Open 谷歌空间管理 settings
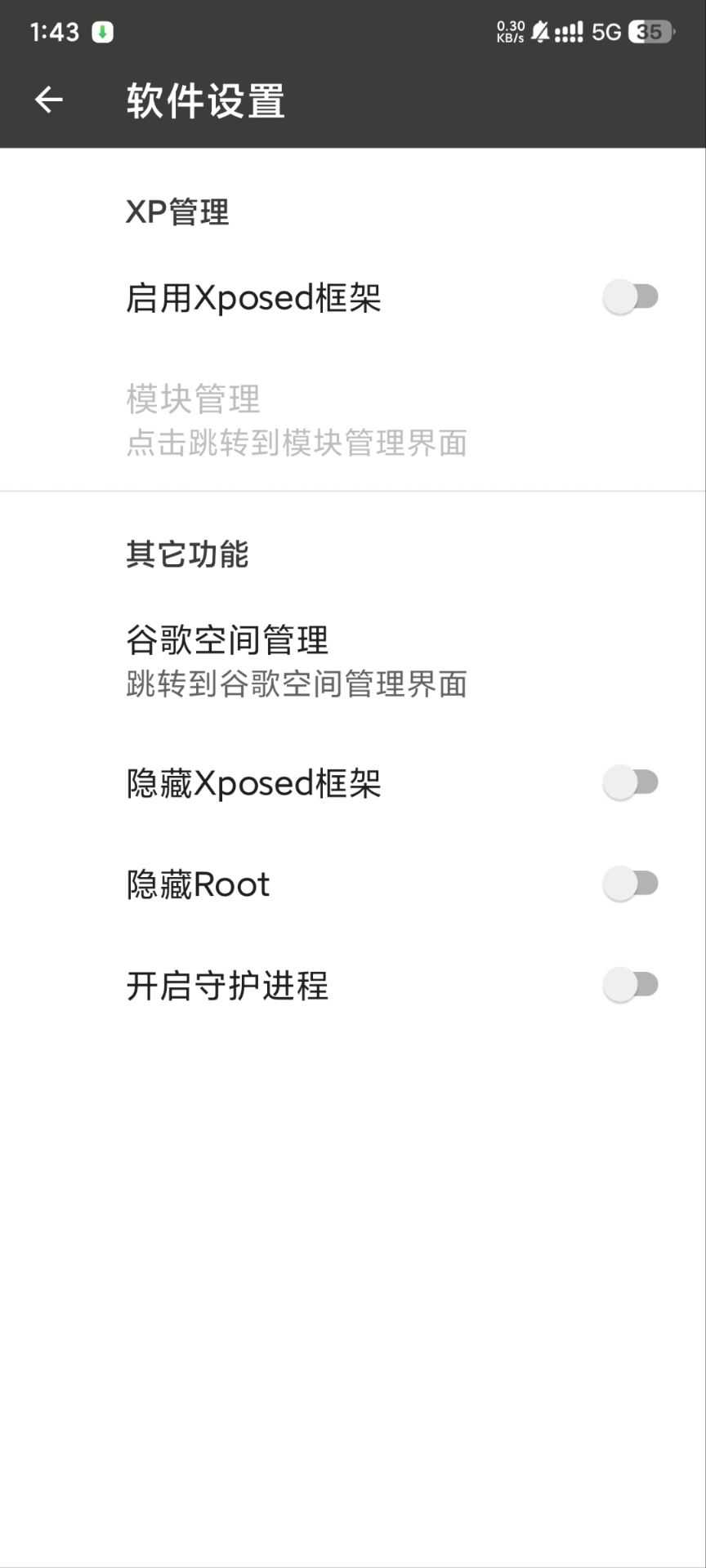The height and width of the screenshot is (1568, 706). click(x=296, y=661)
